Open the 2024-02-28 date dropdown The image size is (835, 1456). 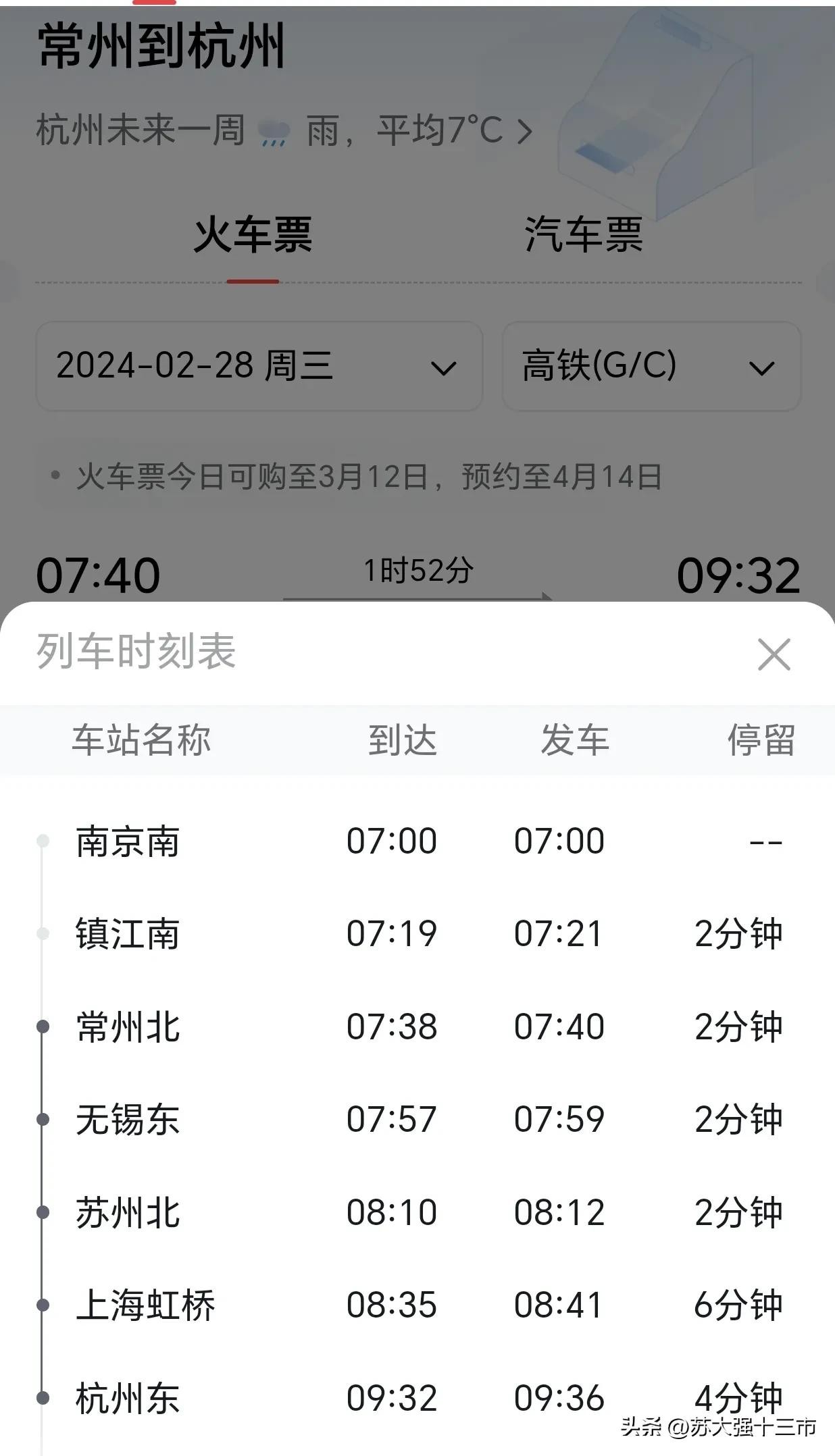(259, 366)
